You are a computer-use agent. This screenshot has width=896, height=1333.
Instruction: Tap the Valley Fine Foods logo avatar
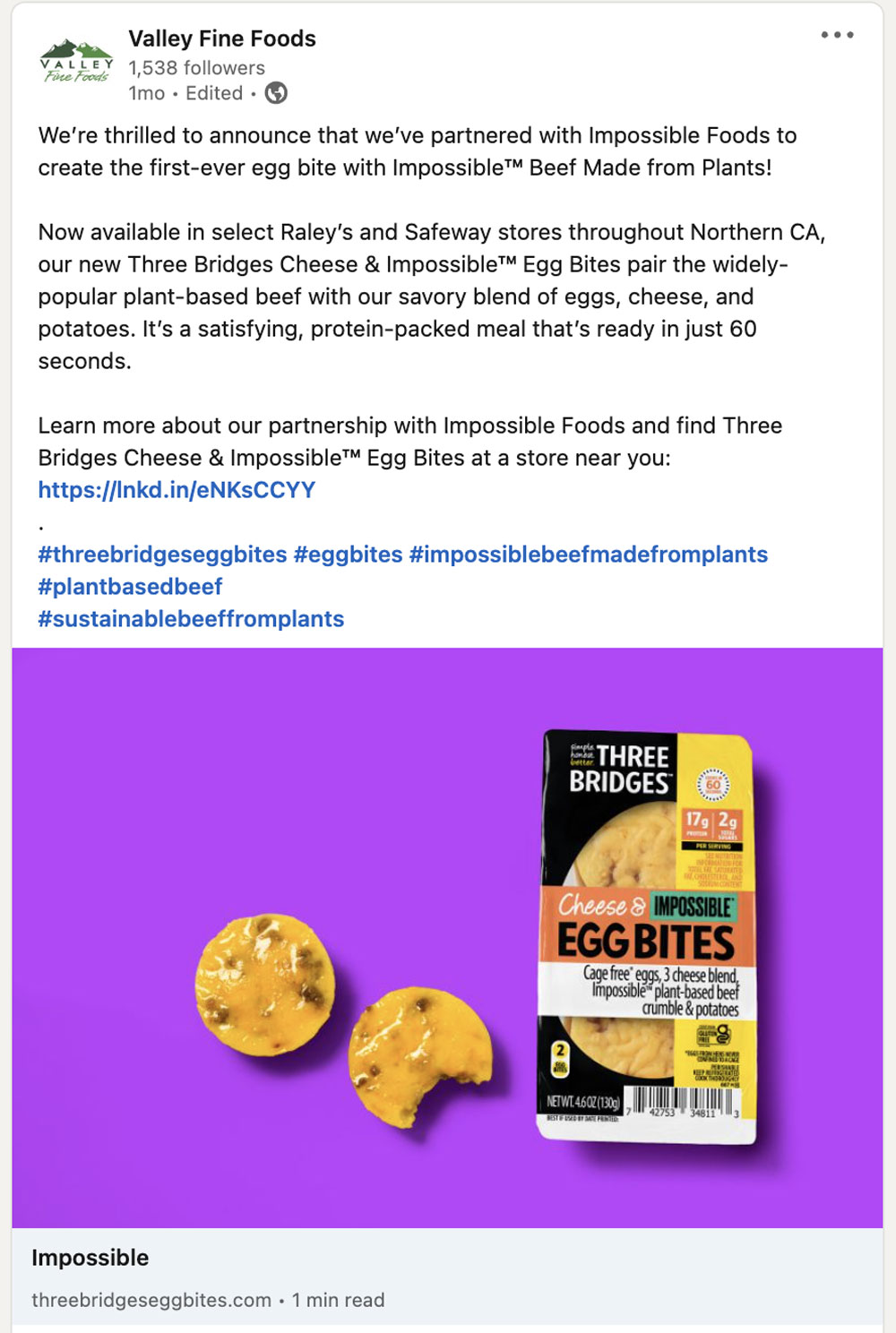(76, 62)
